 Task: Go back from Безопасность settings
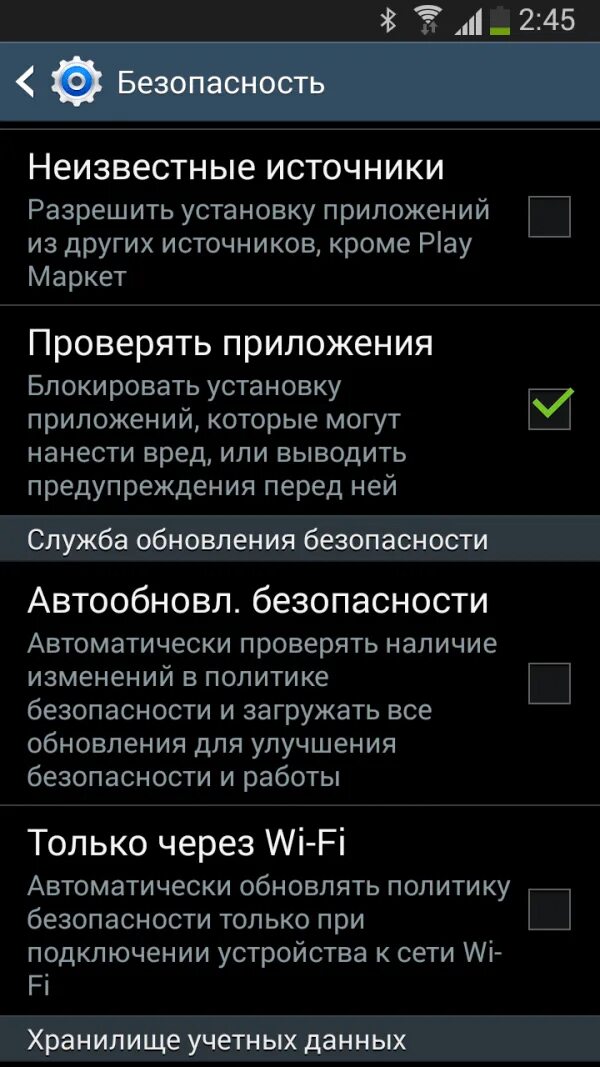click(24, 82)
